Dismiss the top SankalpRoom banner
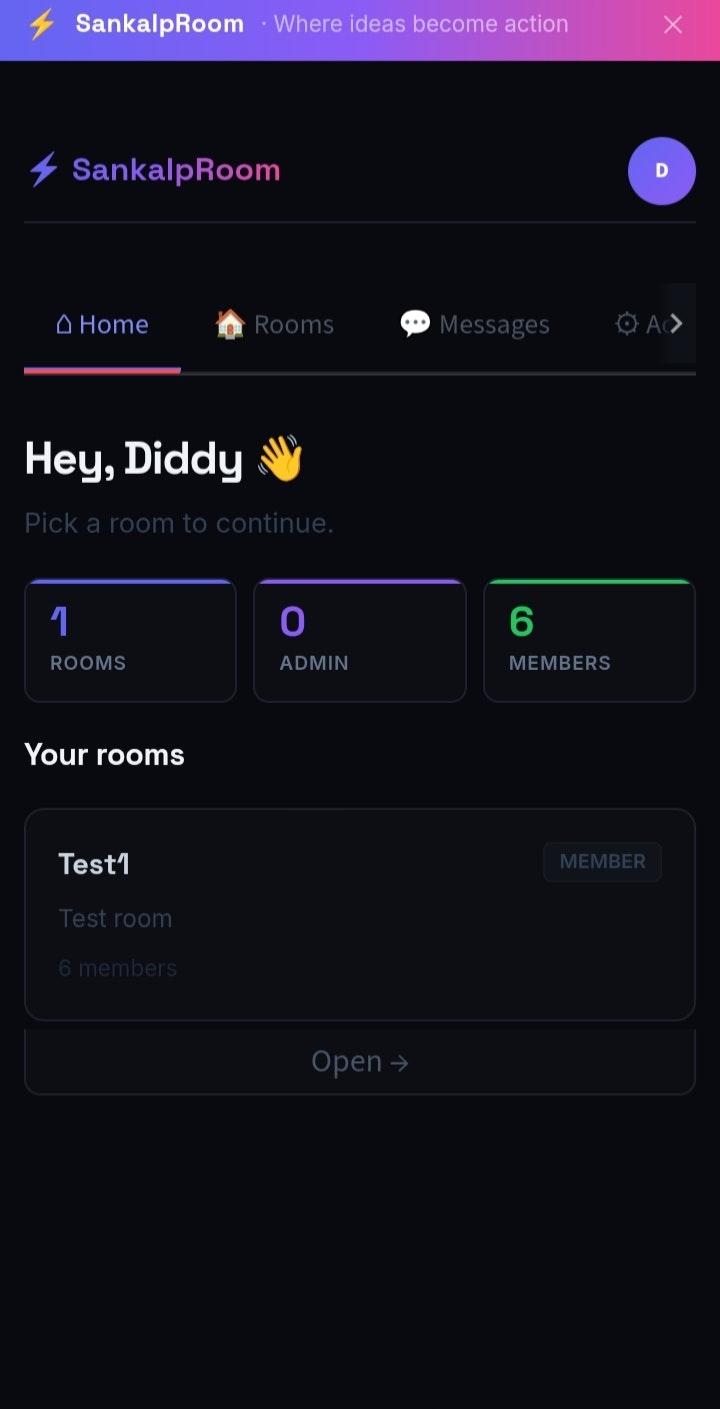Image resolution: width=720 pixels, height=1409 pixels. click(673, 25)
